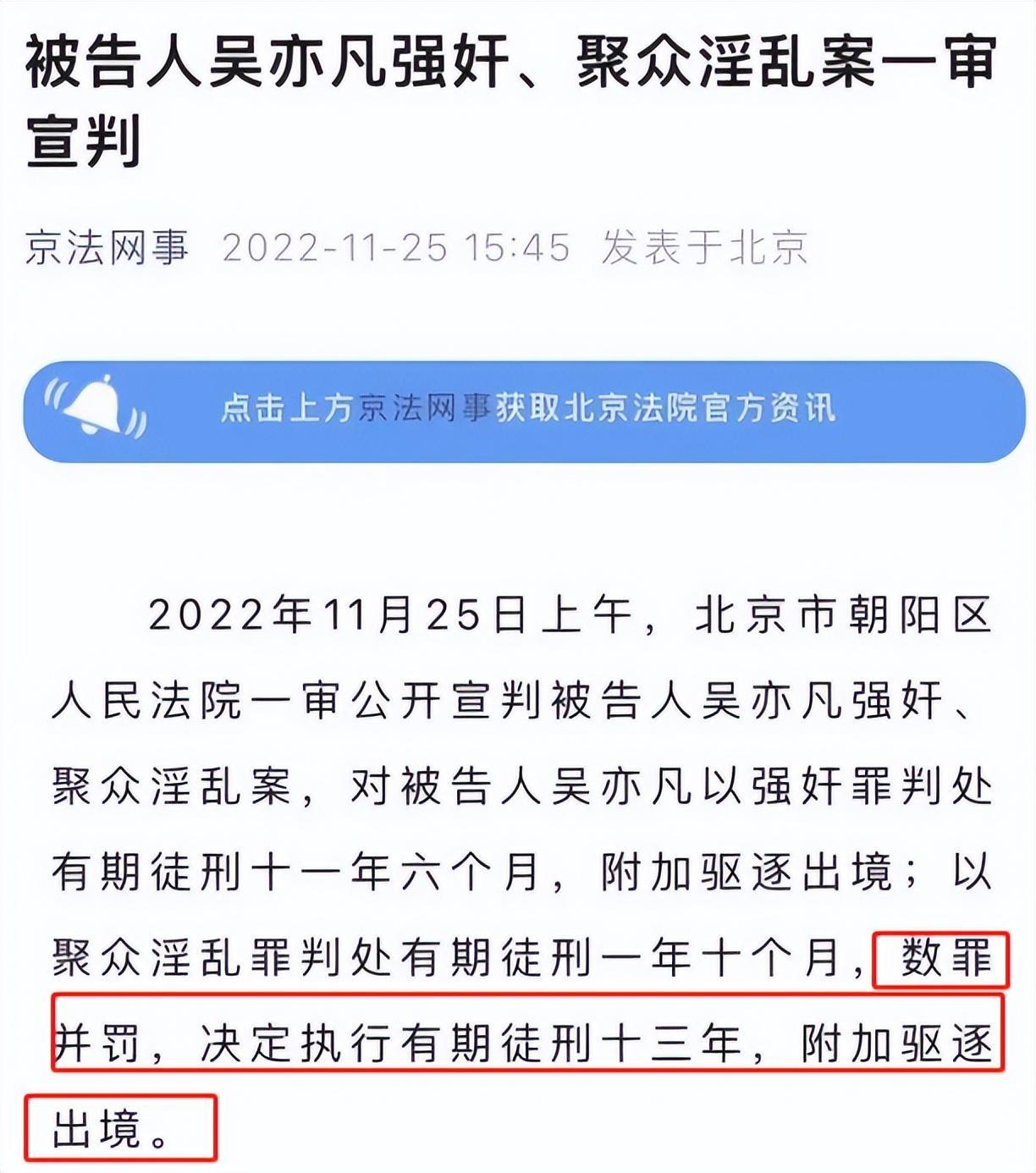Image resolution: width=1036 pixels, height=1173 pixels.
Task: Open the 京法网事 account page
Action: pos(107,248)
